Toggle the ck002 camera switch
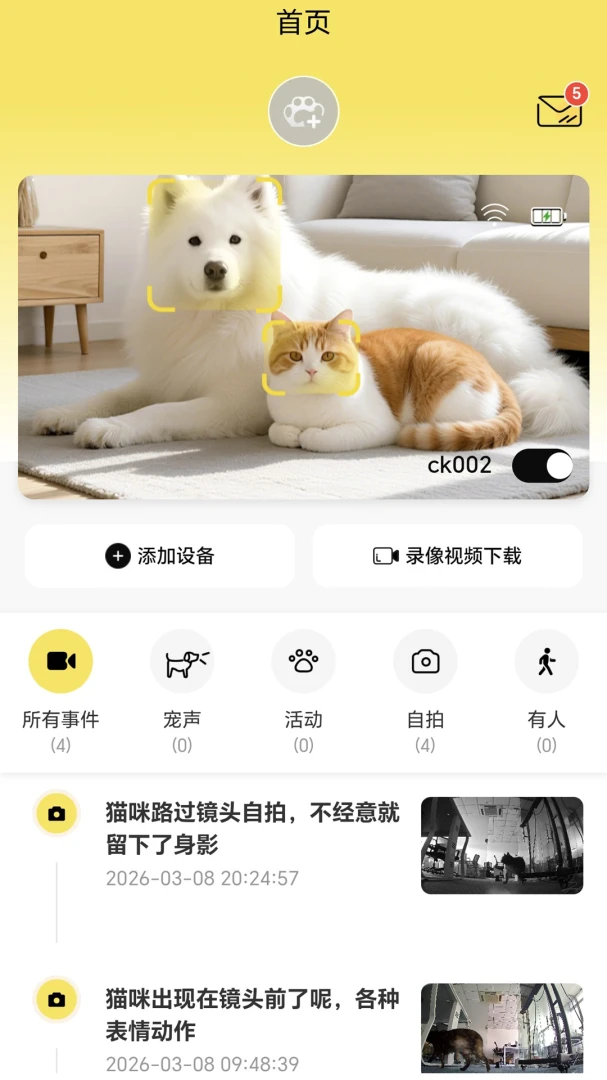607x1080 pixels. click(542, 466)
